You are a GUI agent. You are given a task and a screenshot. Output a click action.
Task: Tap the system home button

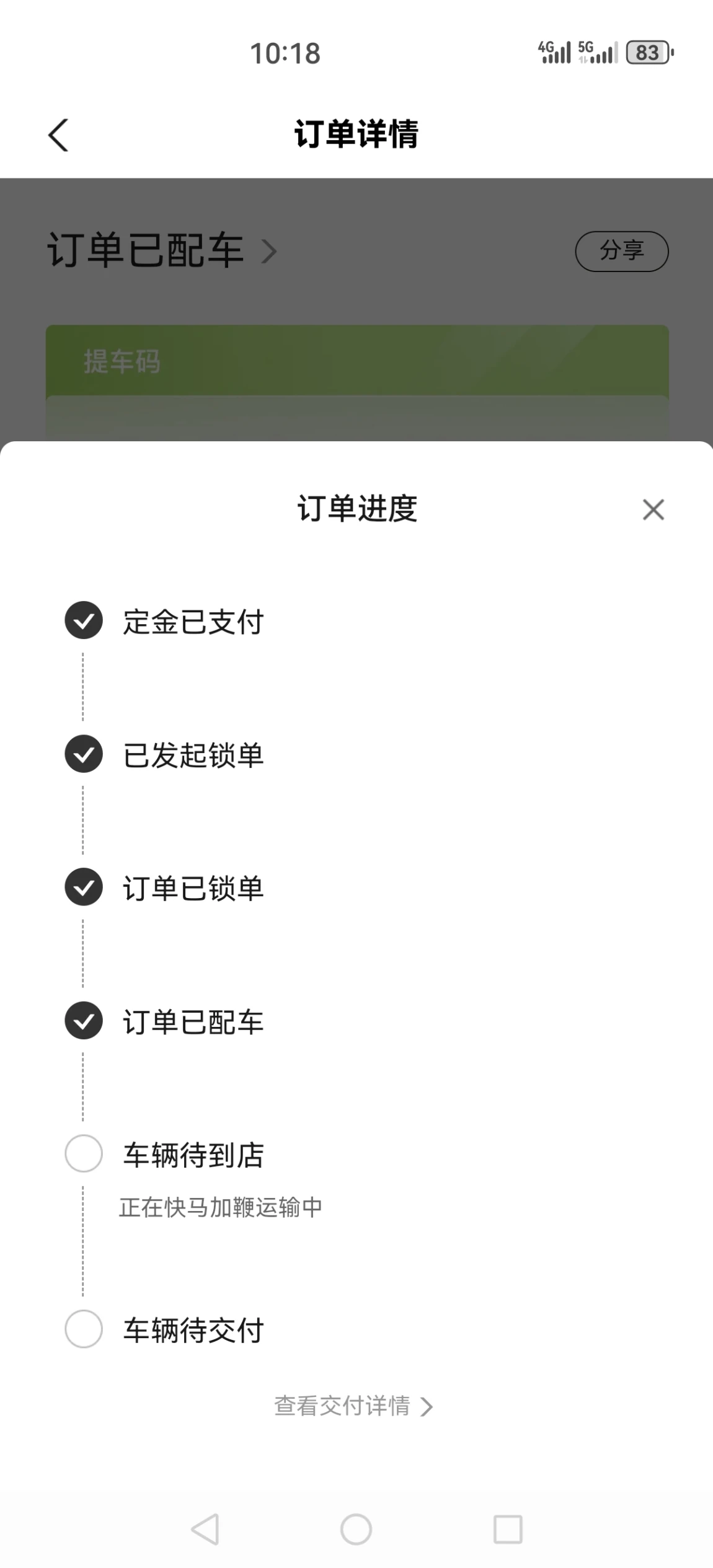point(356,1529)
